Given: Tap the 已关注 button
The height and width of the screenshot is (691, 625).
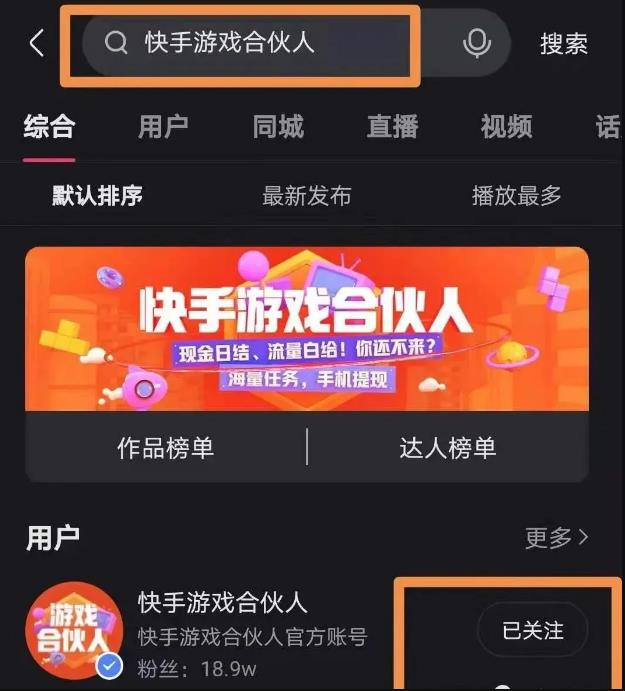Looking at the screenshot, I should point(532,630).
